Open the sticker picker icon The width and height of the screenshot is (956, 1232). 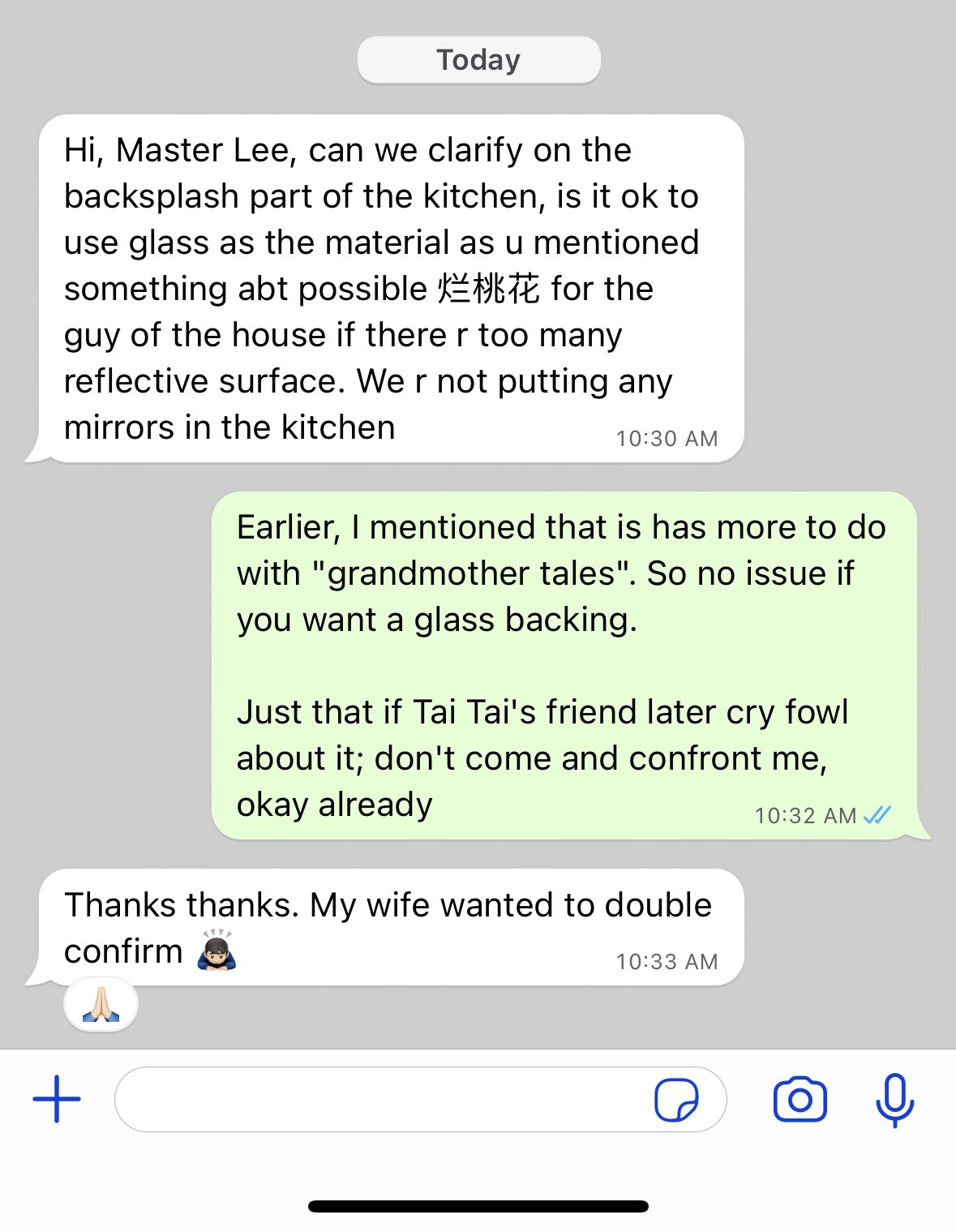click(676, 1100)
